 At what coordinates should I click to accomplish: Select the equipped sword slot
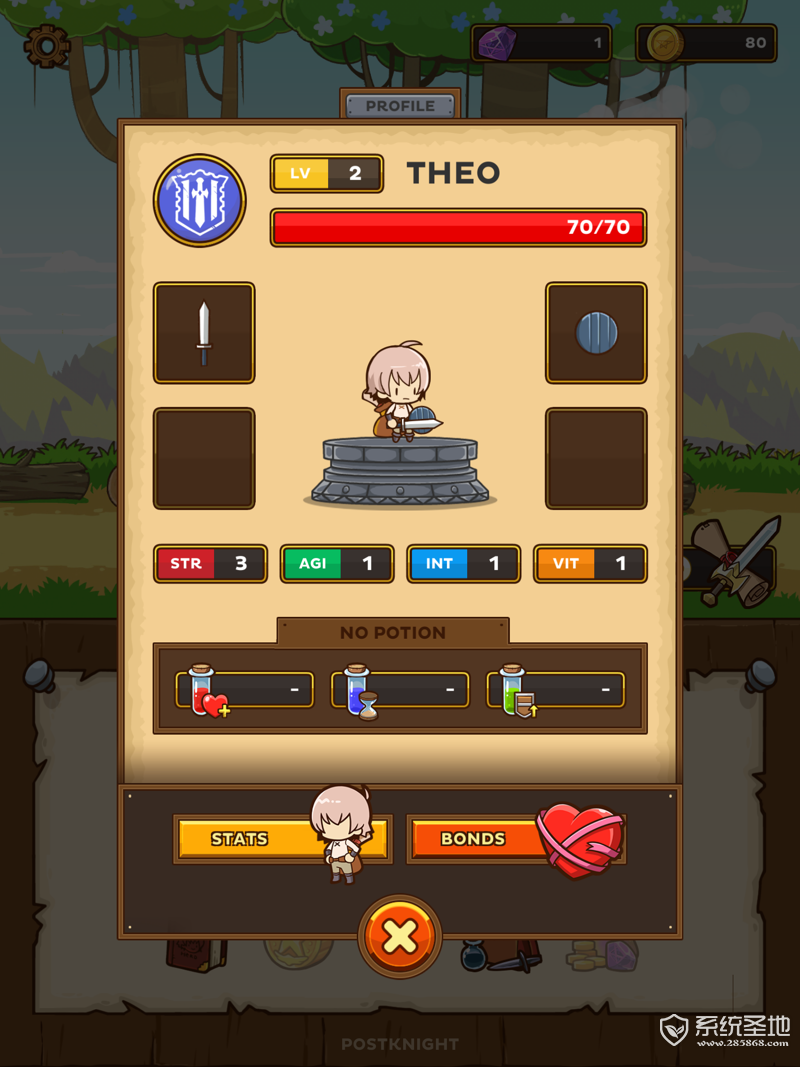pyautogui.click(x=204, y=333)
